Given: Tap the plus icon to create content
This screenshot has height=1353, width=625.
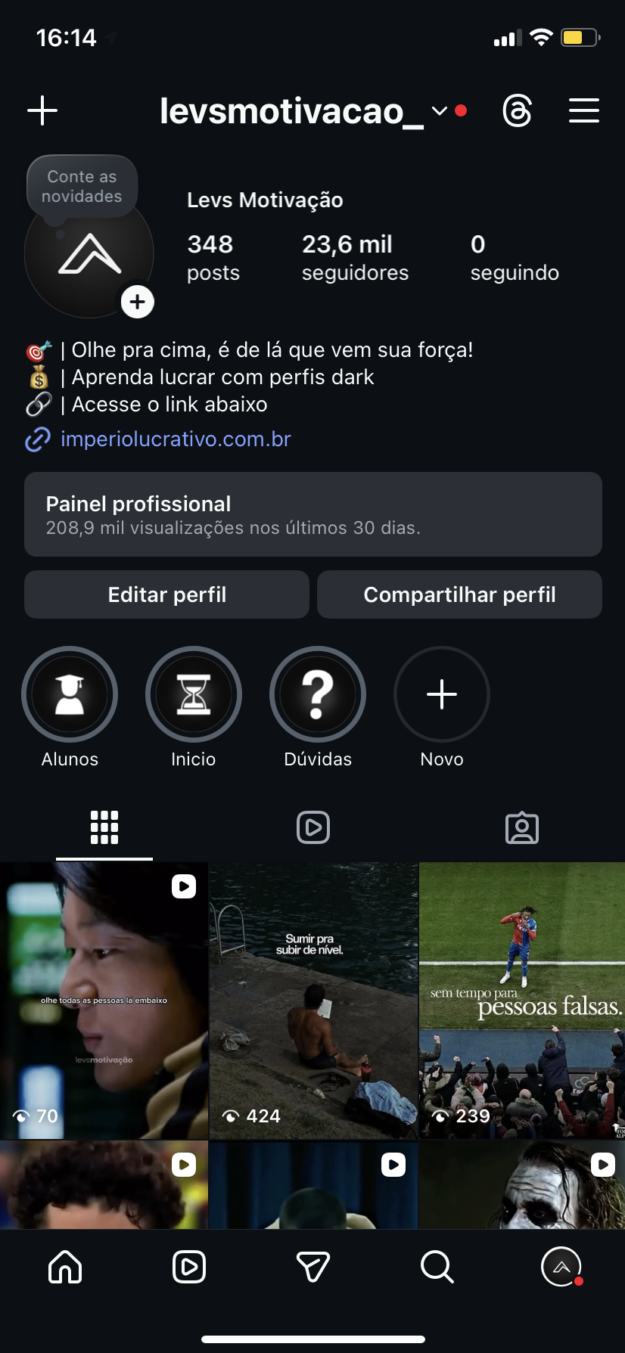Looking at the screenshot, I should [42, 111].
